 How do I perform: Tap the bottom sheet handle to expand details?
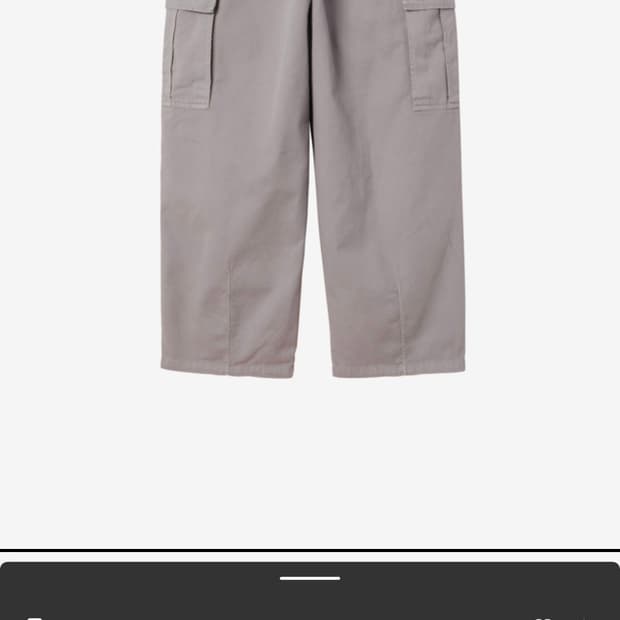310,578
